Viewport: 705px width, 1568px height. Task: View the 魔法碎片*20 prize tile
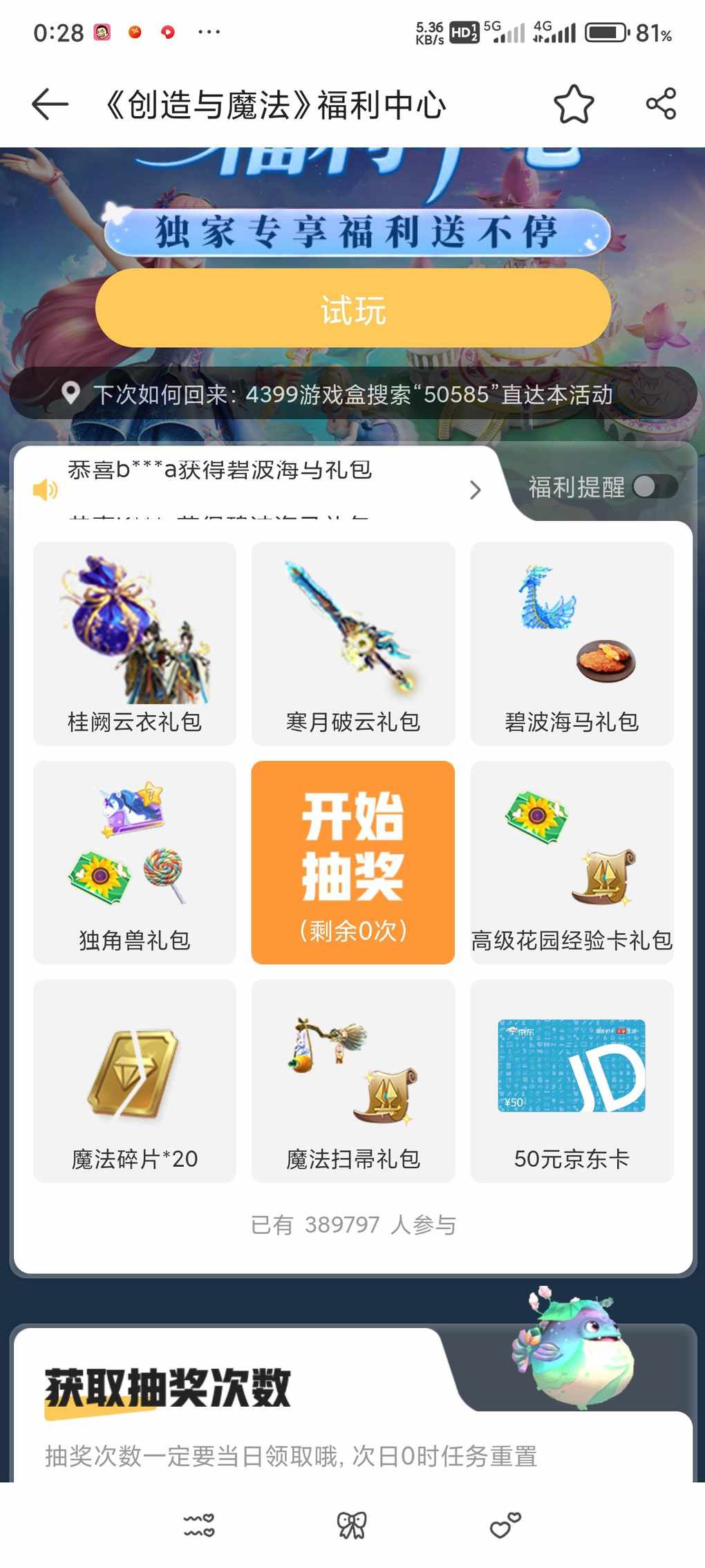tap(135, 1080)
